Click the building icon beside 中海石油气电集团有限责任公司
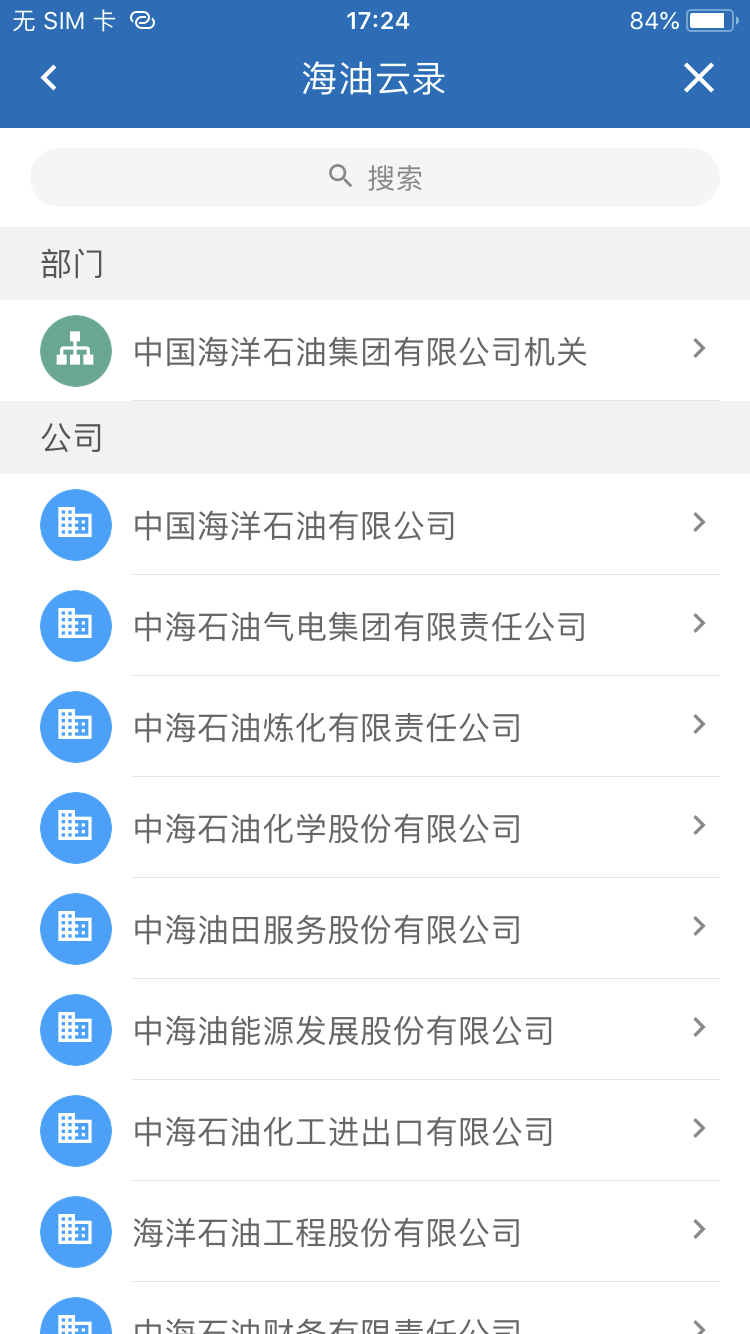The width and height of the screenshot is (750, 1334). click(x=75, y=625)
